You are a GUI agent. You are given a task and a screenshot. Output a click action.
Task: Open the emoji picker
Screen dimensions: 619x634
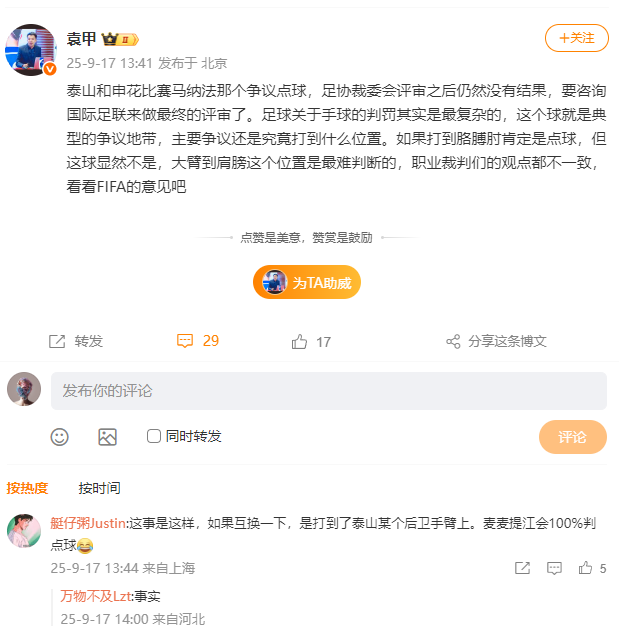pos(60,436)
